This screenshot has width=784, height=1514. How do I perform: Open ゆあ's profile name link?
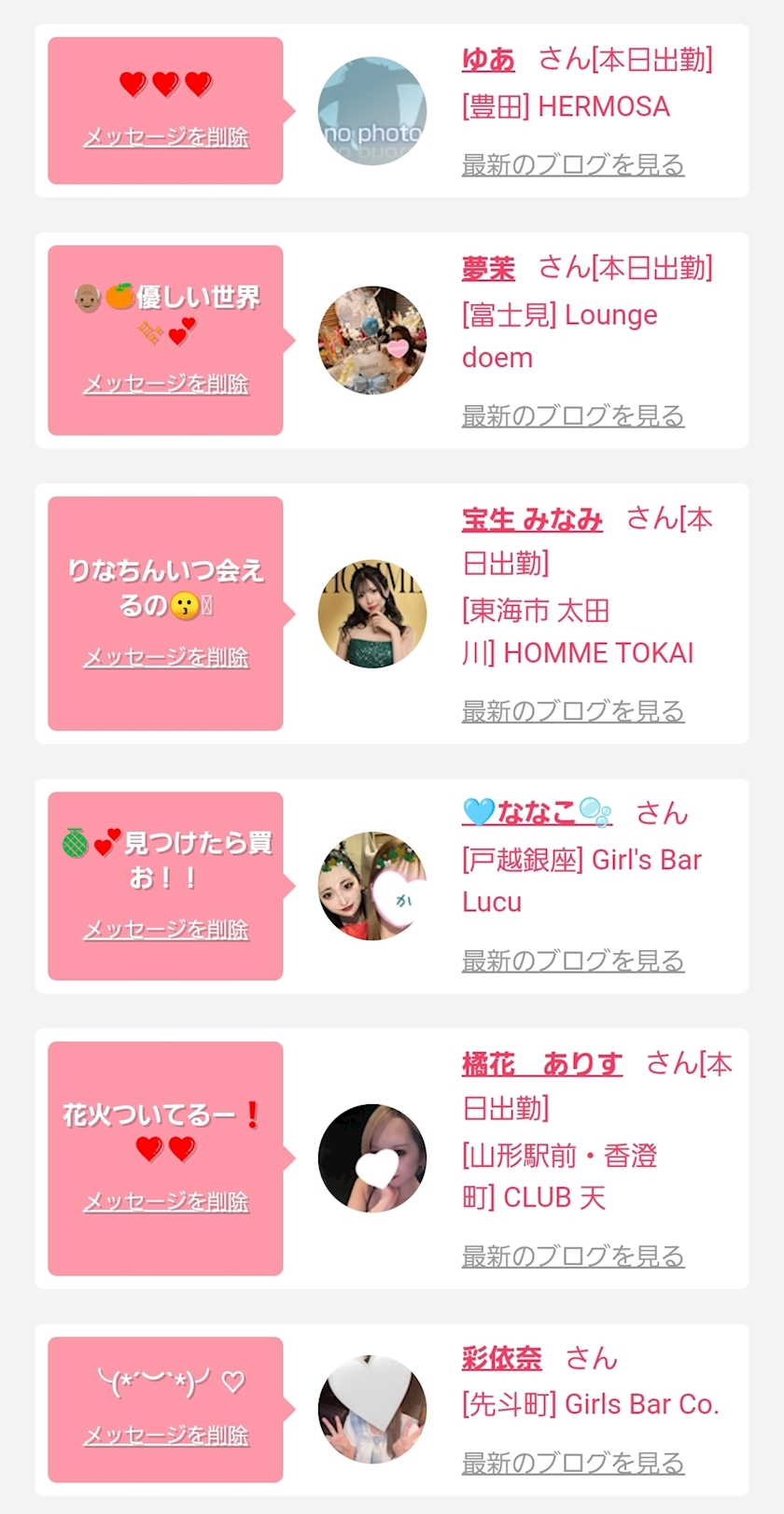[x=488, y=61]
